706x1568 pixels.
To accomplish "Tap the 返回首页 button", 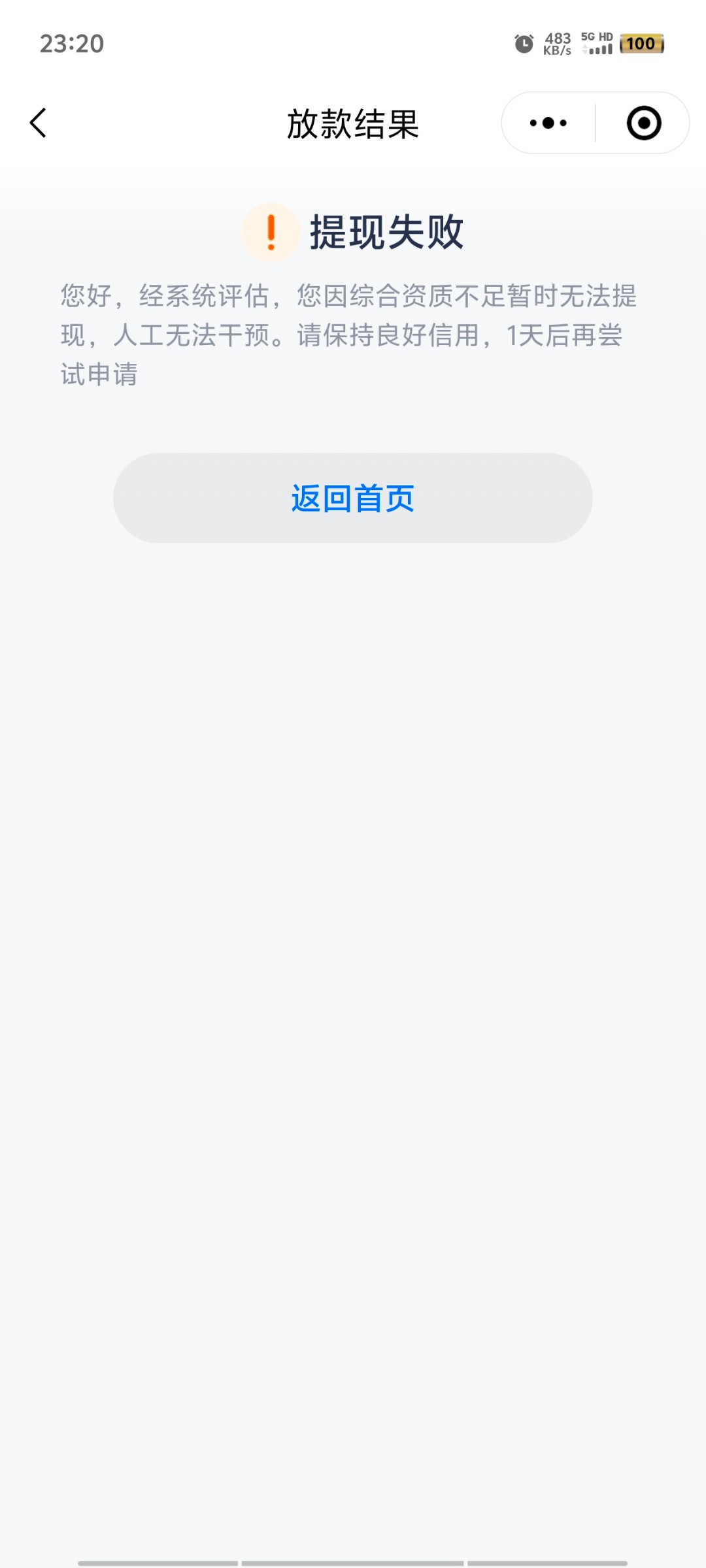I will (x=353, y=498).
